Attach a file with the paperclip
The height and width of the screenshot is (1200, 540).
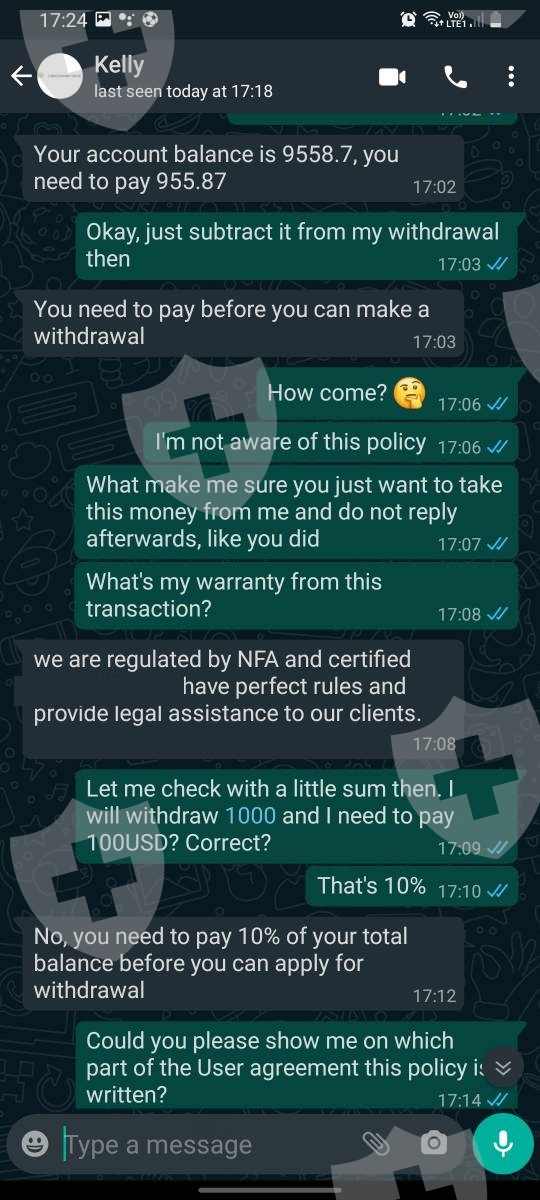376,1144
